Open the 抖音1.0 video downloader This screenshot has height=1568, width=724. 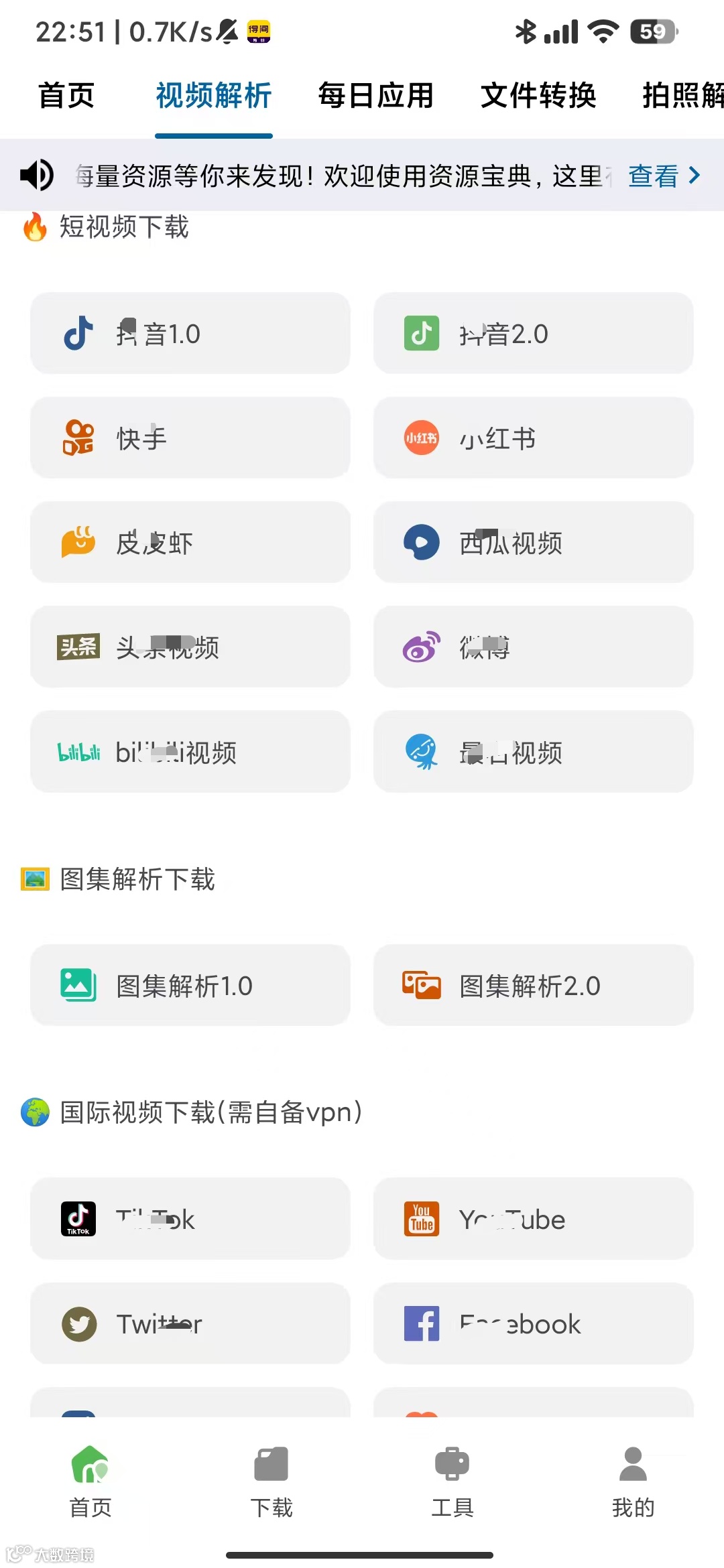pos(190,333)
